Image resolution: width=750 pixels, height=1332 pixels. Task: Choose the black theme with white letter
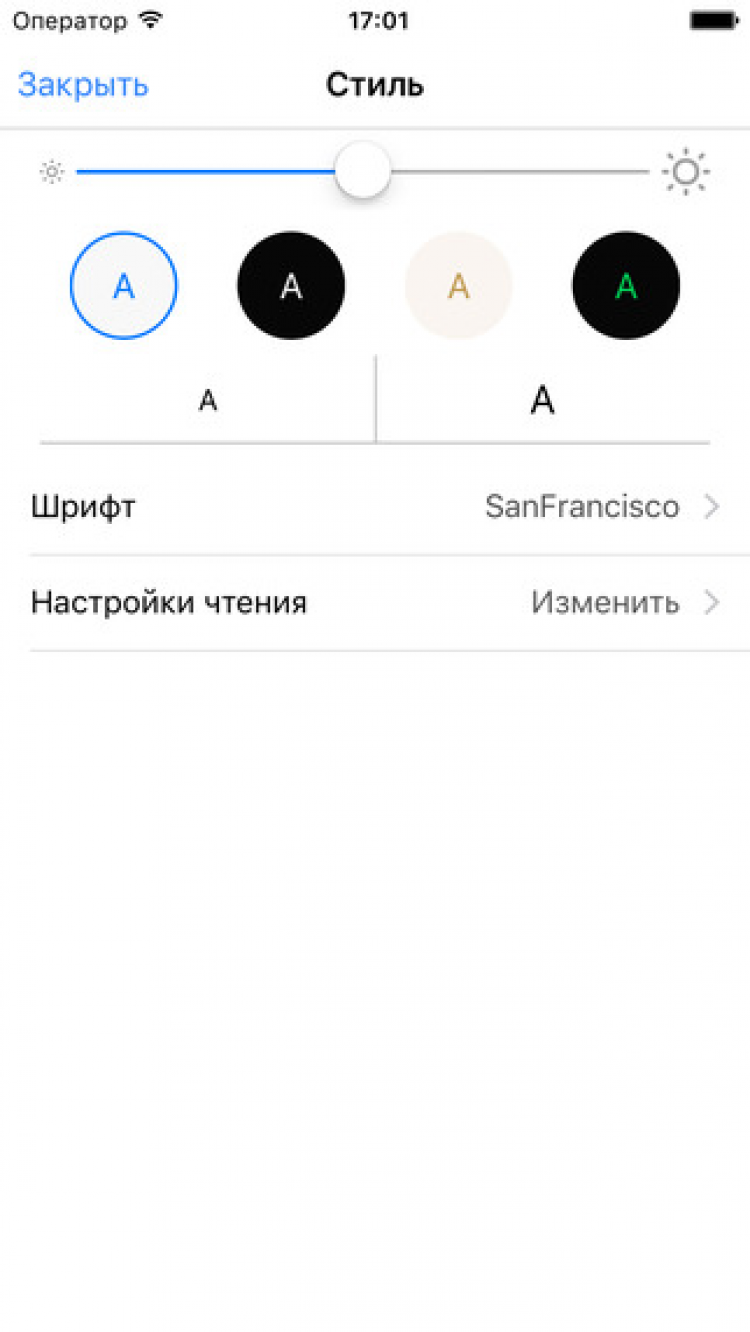[291, 286]
